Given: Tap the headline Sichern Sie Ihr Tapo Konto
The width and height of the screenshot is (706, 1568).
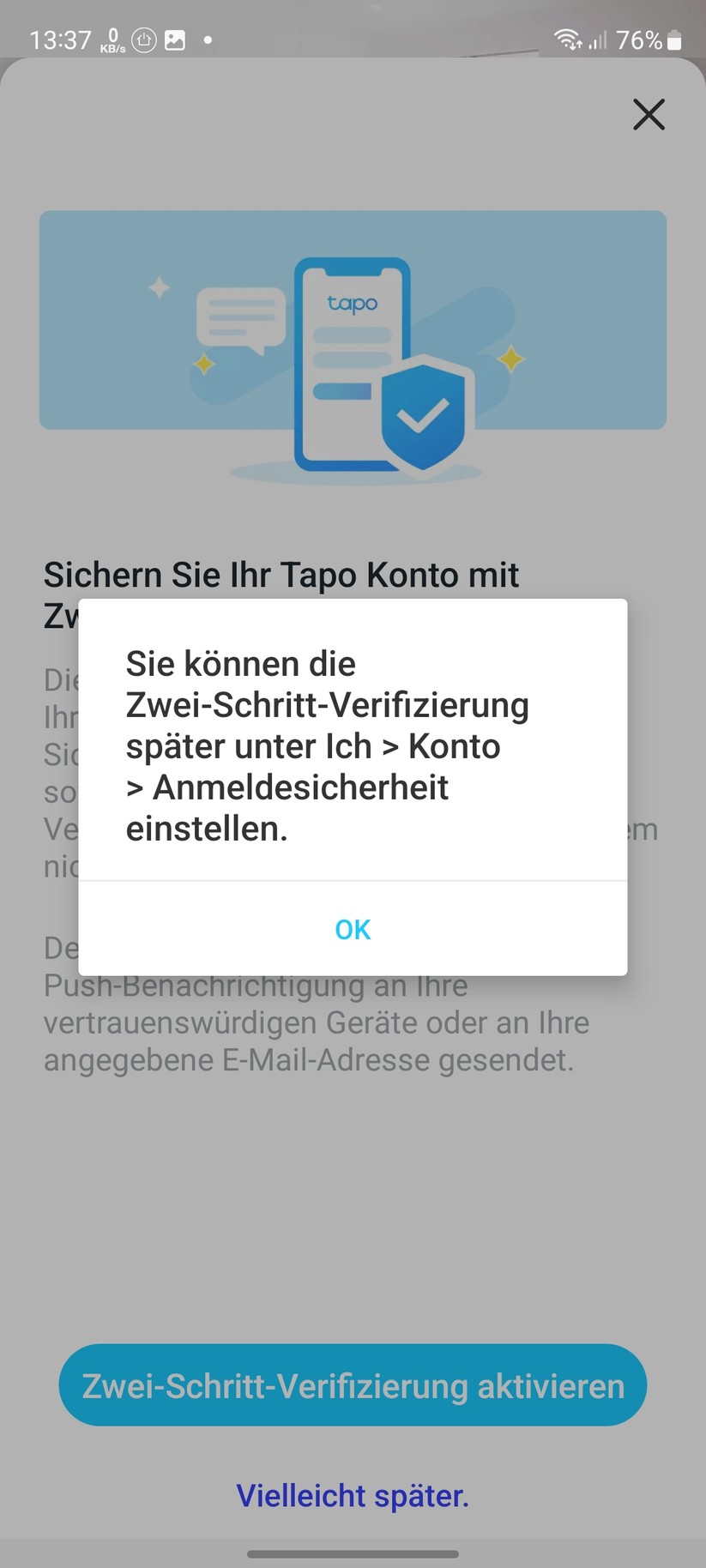Looking at the screenshot, I should tap(281, 575).
